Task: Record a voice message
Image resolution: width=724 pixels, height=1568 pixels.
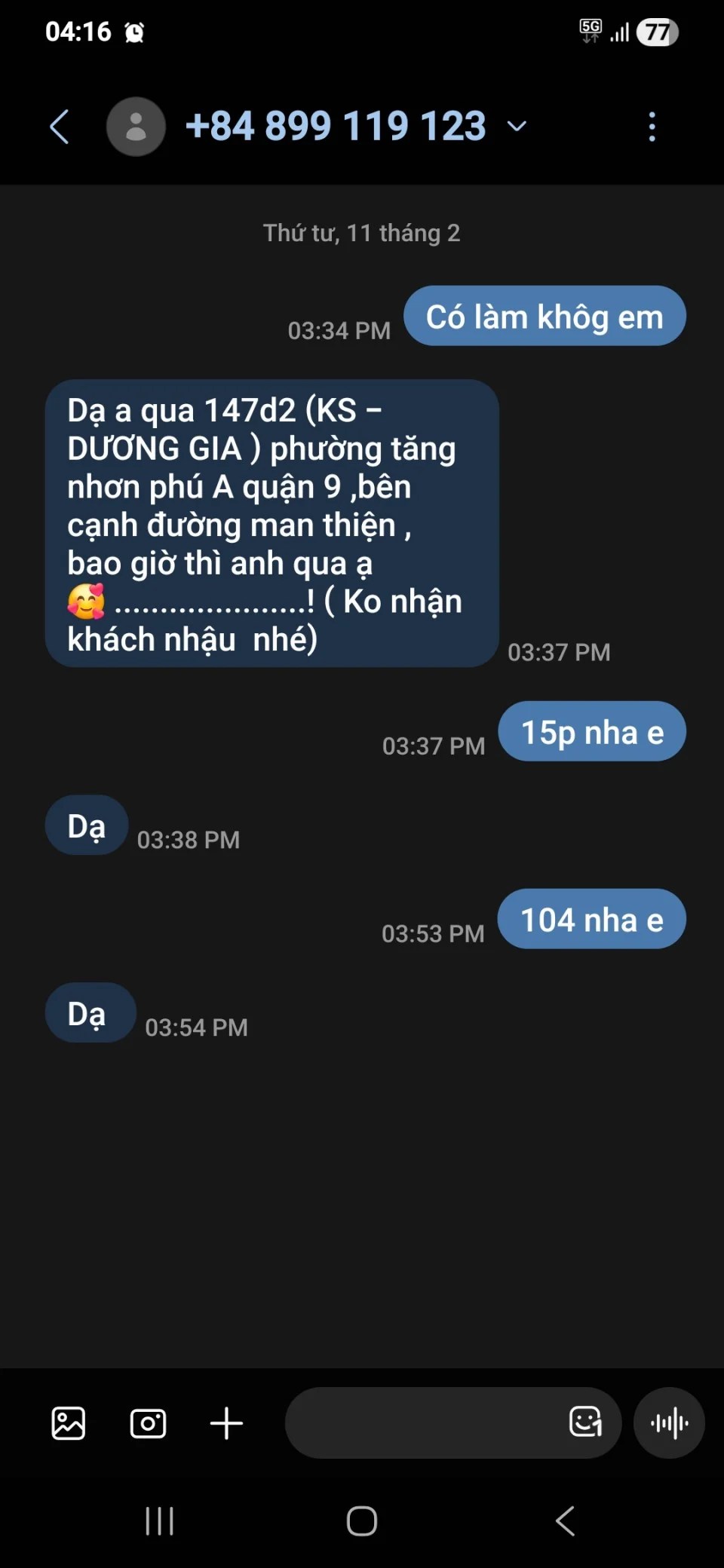Action: [x=669, y=1423]
